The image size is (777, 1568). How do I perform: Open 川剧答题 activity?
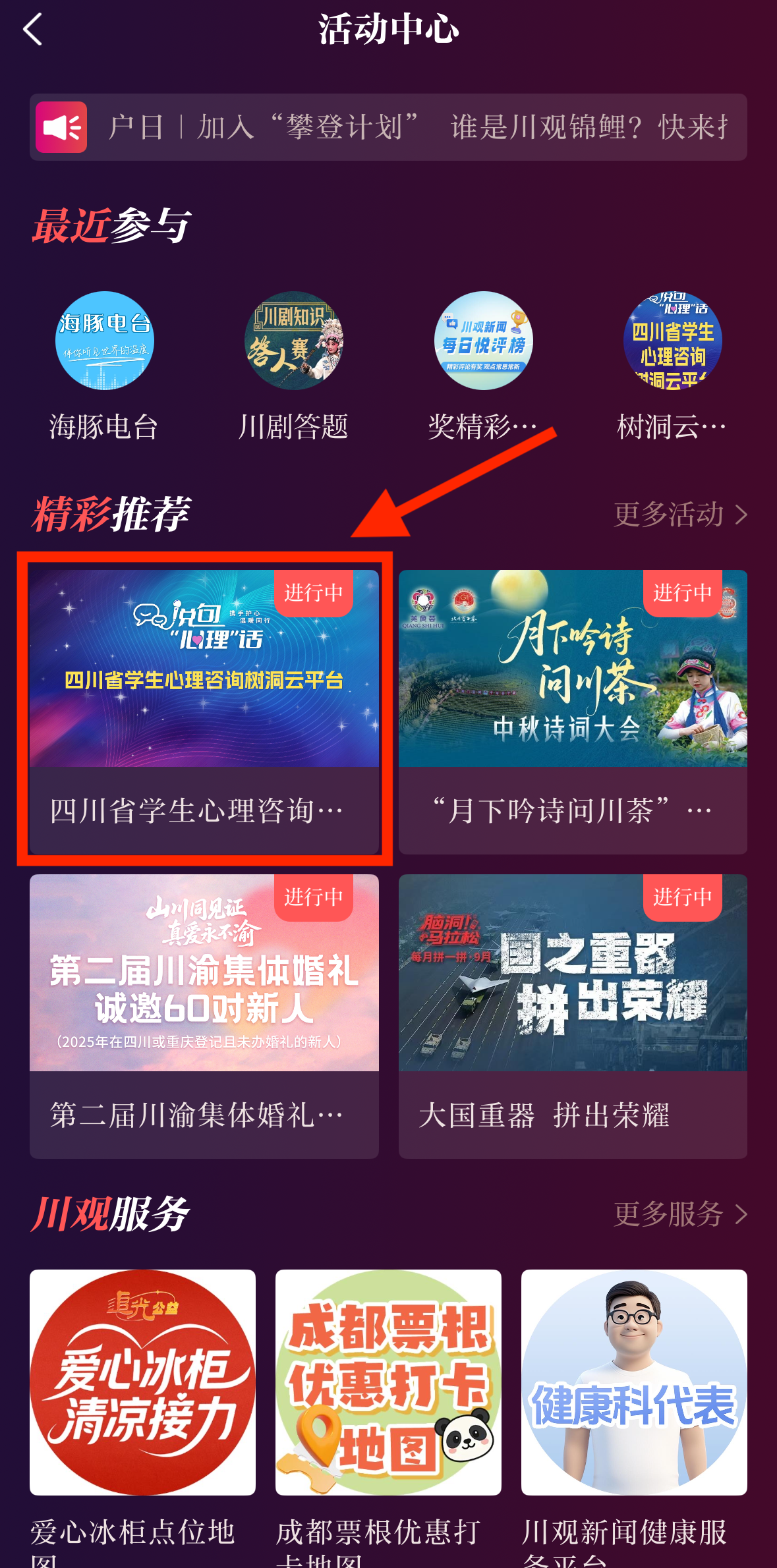(294, 341)
